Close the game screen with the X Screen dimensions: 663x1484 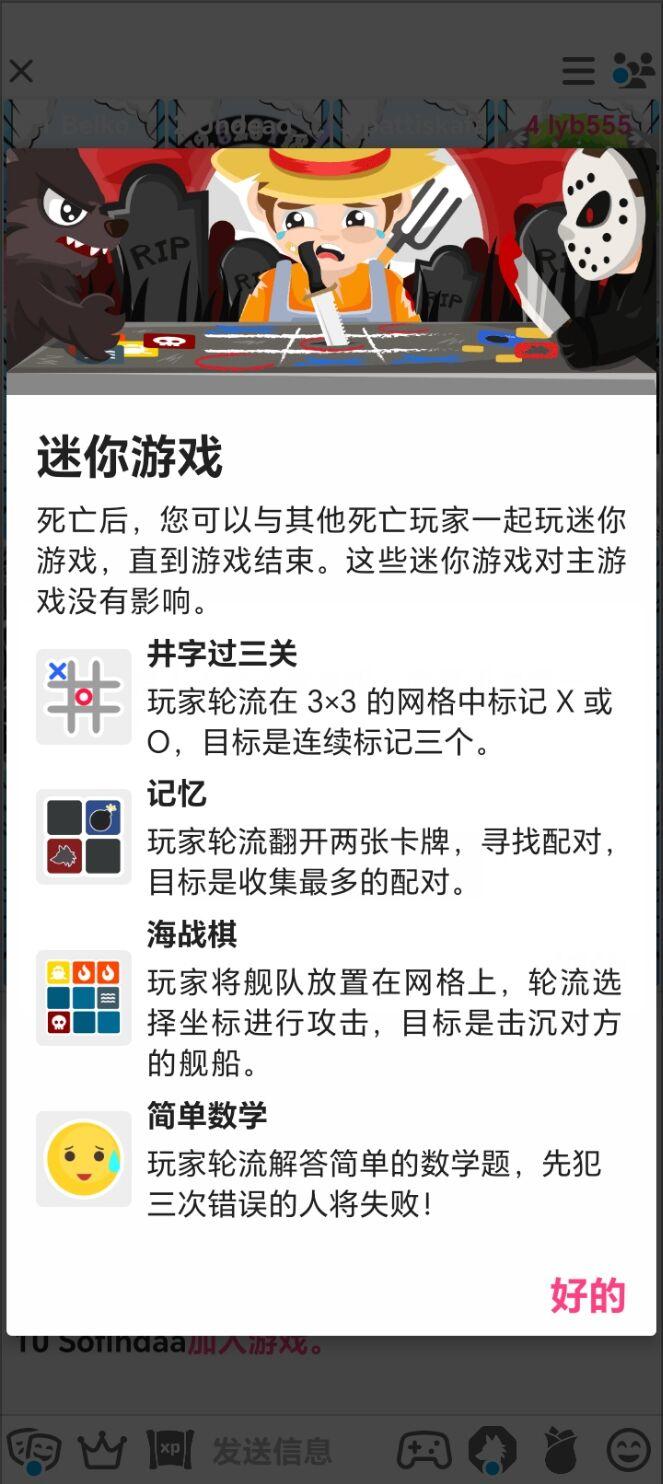click(x=21, y=71)
